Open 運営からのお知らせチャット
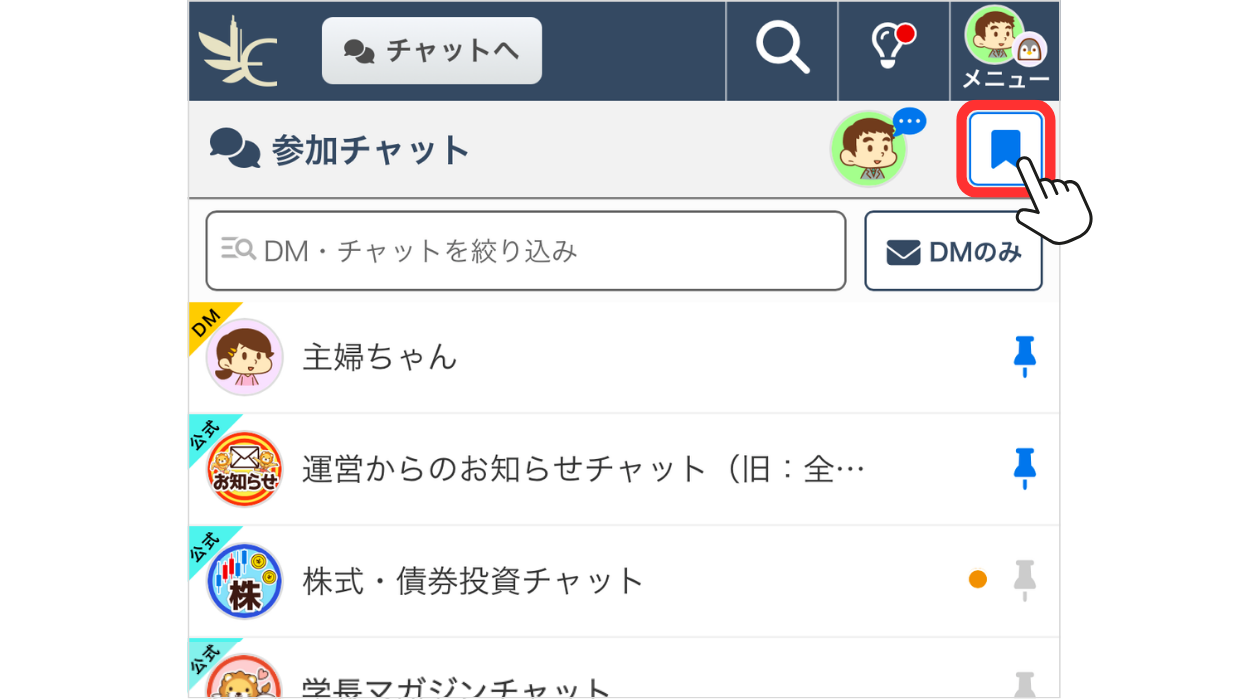Viewport: 1250px width, 700px height. coord(582,469)
